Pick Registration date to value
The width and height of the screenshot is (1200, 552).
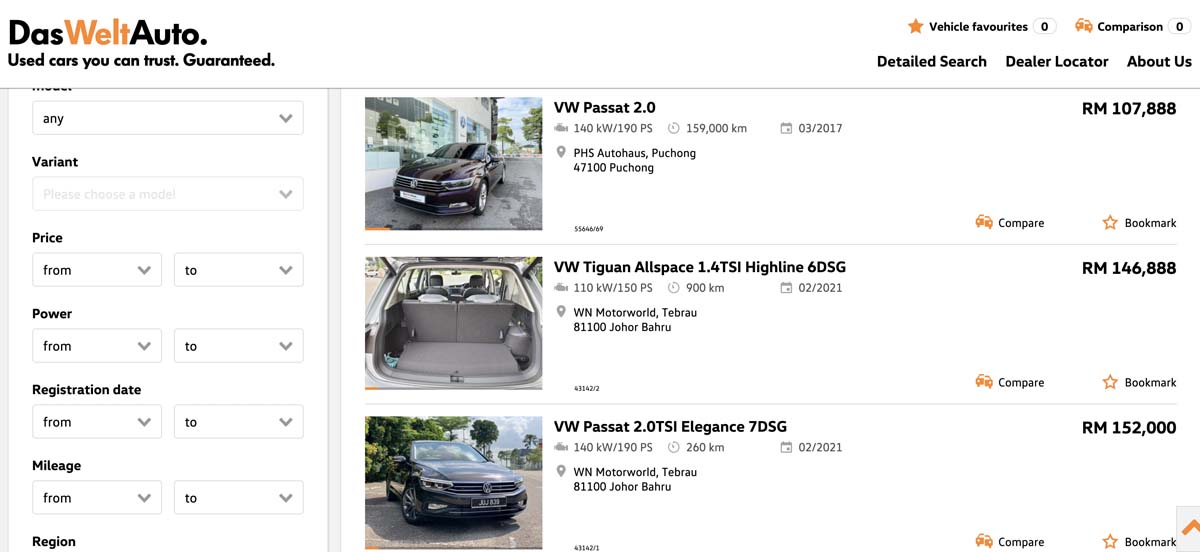[238, 422]
